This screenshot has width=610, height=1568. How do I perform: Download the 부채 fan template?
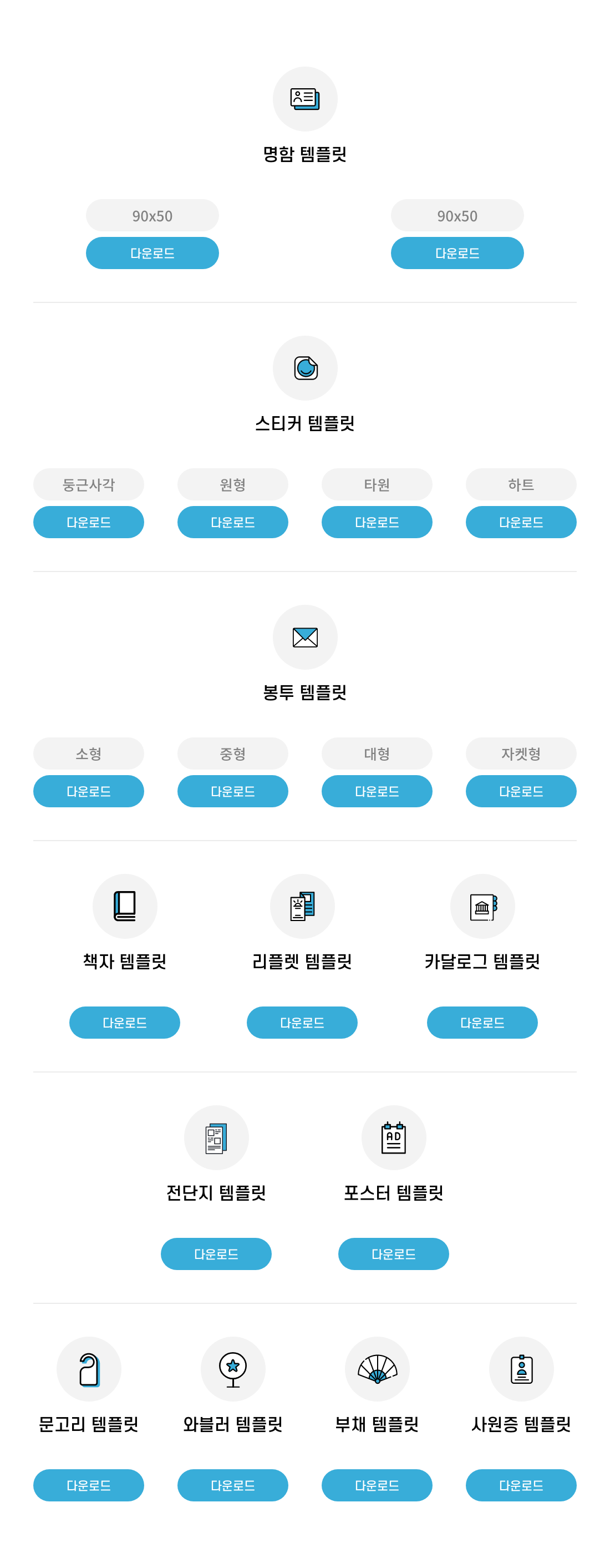point(377,1485)
